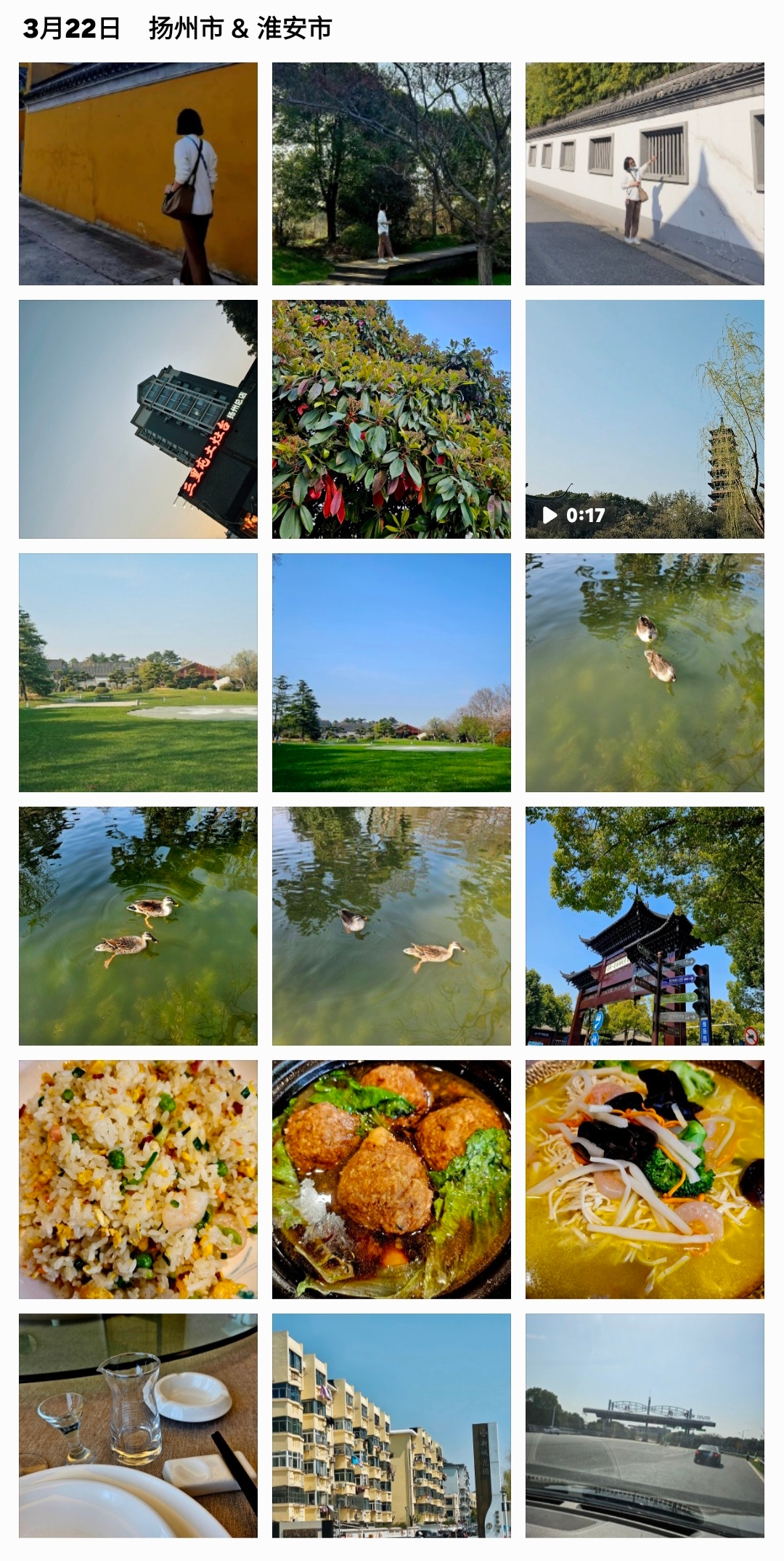The image size is (784, 1561).
Task: Open the tall blue sky over lawn photo
Action: [x=391, y=672]
